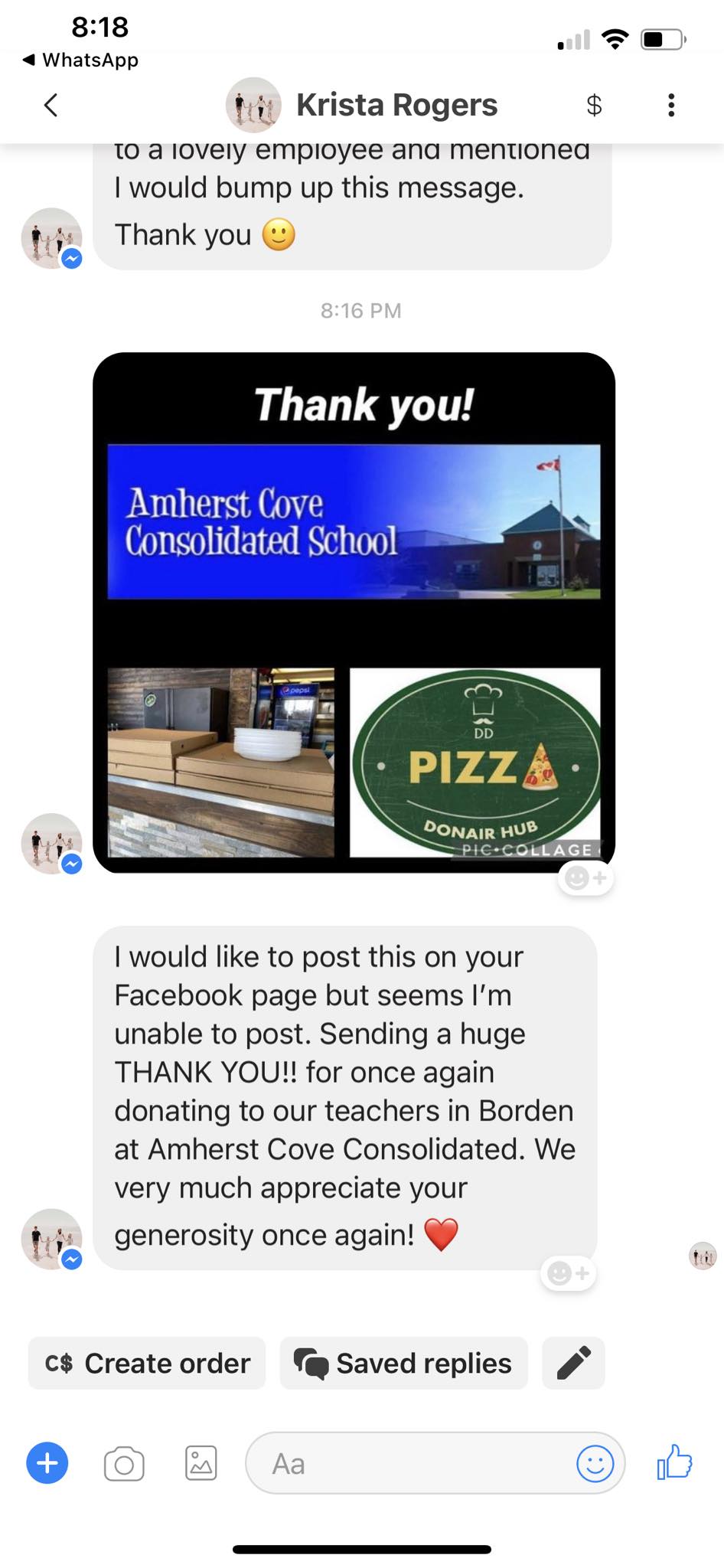Return to WhatsApp via status bar link
Image resolution: width=724 pixels, height=1568 pixels.
point(80,60)
